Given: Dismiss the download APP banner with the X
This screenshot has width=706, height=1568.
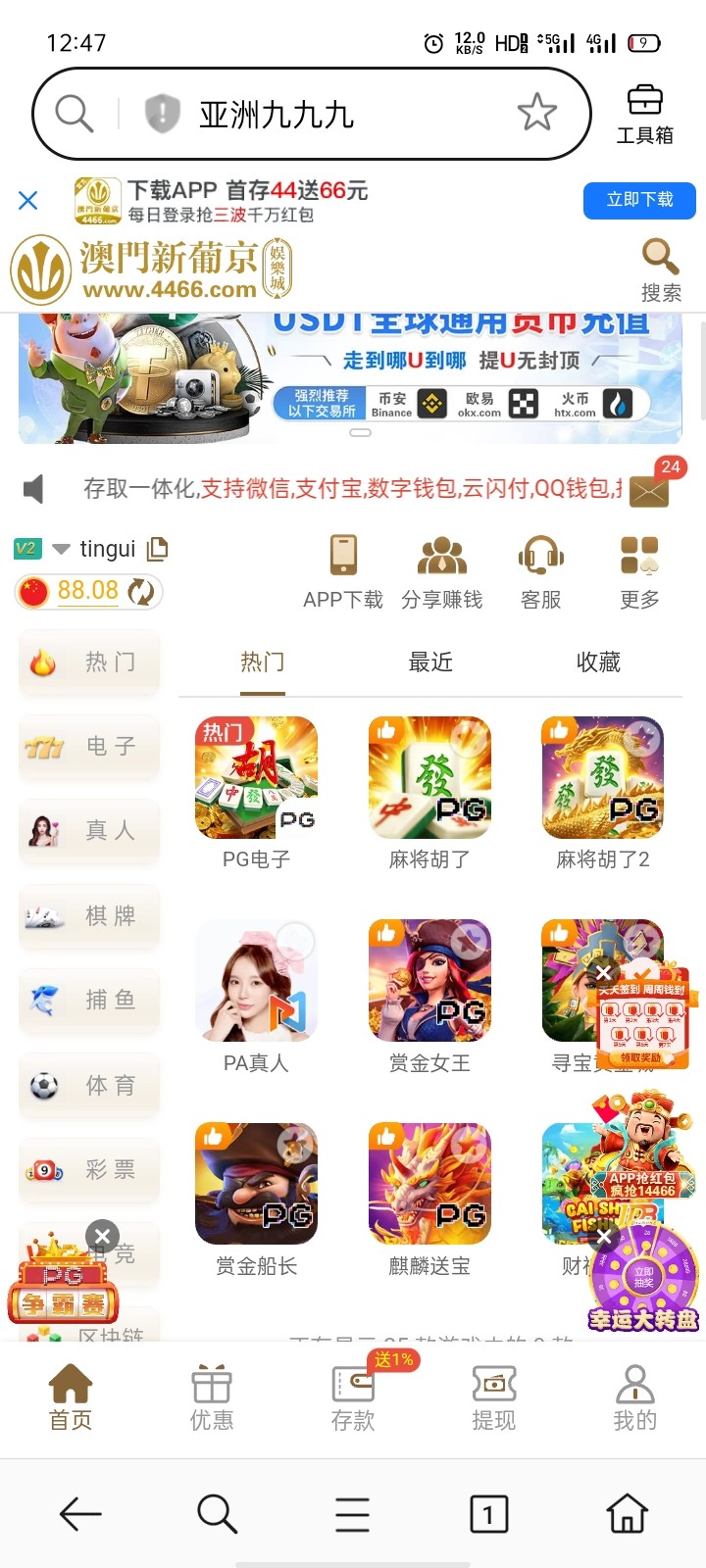Looking at the screenshot, I should [x=27, y=200].
